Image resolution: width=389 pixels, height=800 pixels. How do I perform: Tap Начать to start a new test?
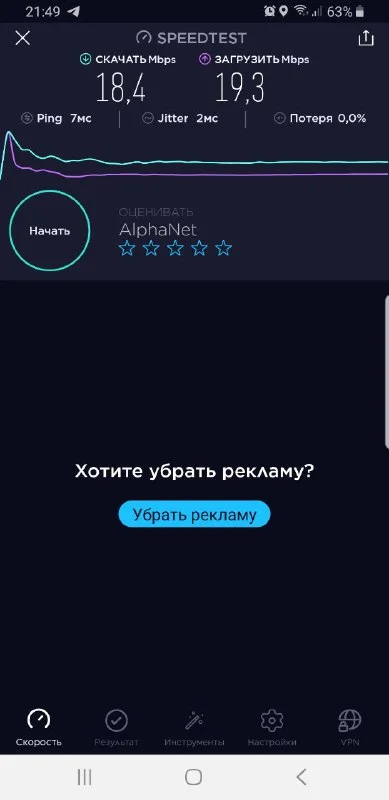pyautogui.click(x=50, y=231)
